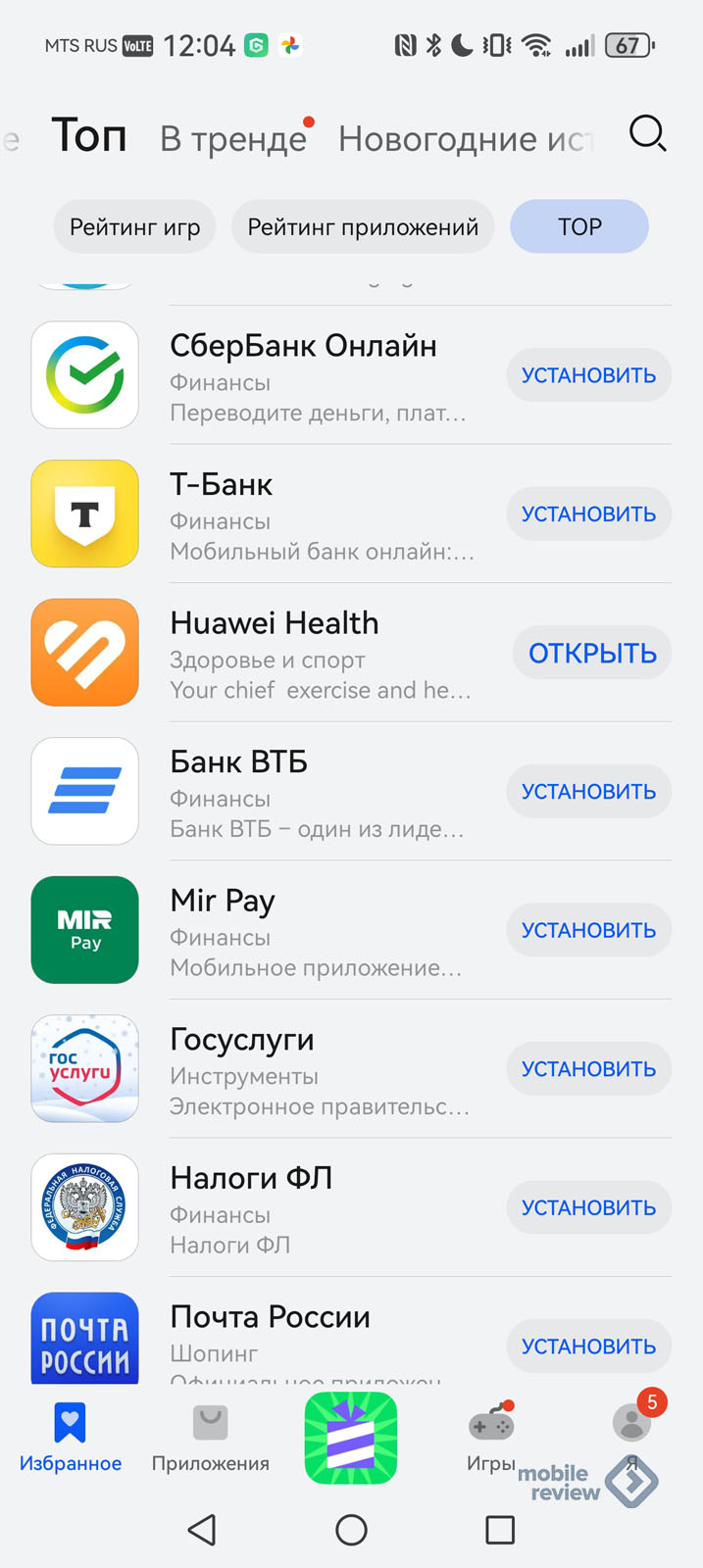Switch to the В тренде tab

click(234, 138)
